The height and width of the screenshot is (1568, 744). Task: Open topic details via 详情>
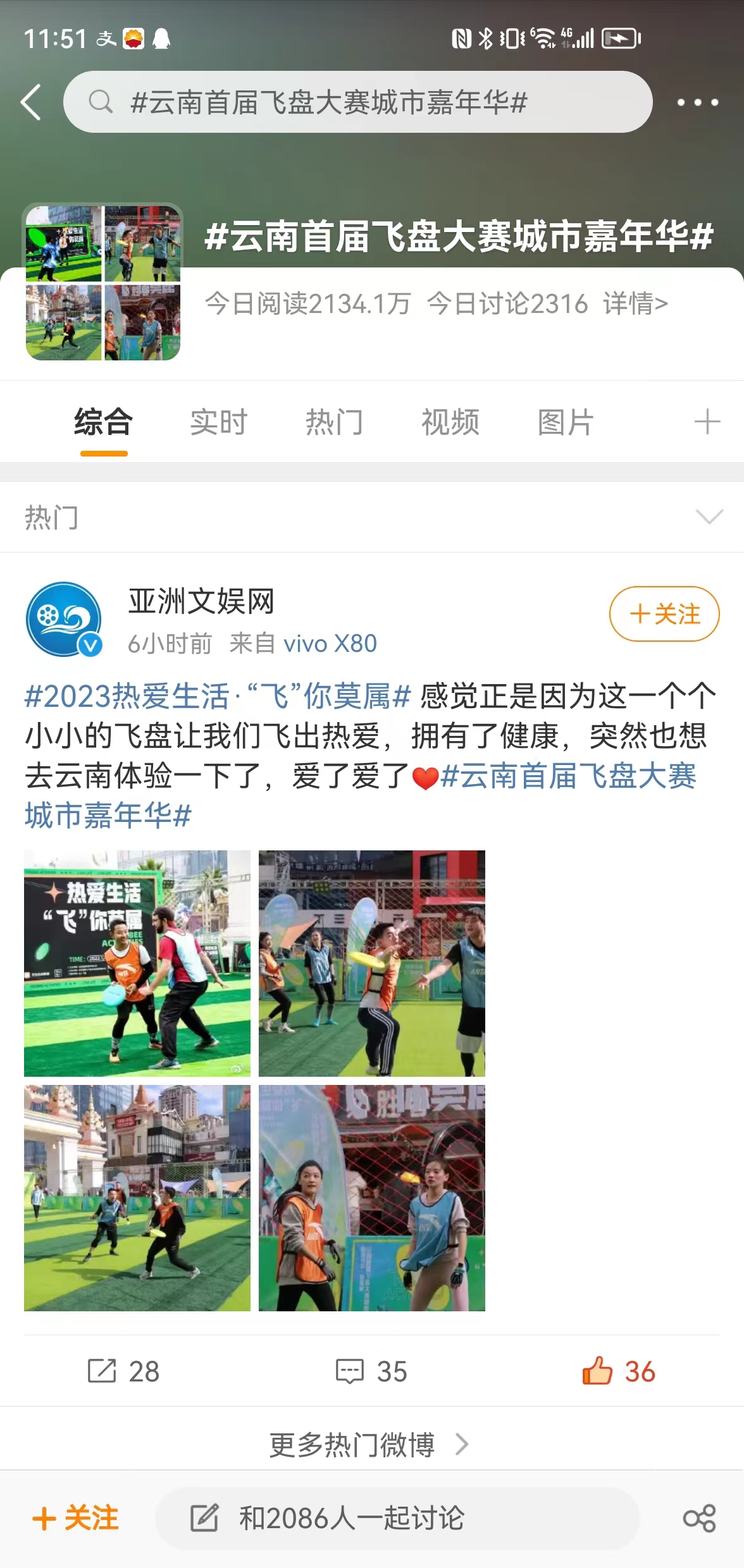[635, 303]
